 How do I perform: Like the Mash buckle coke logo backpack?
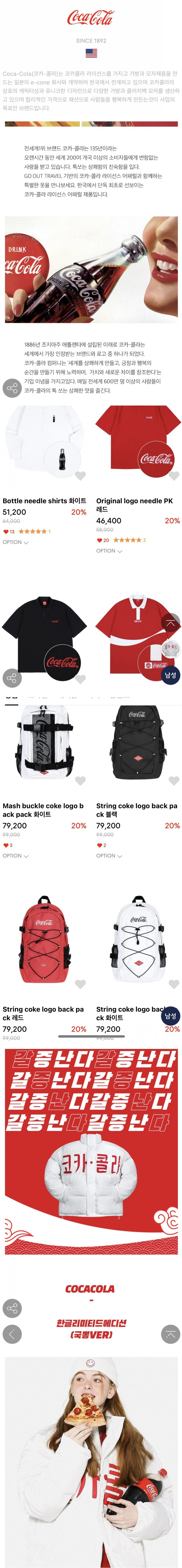click(x=81, y=780)
